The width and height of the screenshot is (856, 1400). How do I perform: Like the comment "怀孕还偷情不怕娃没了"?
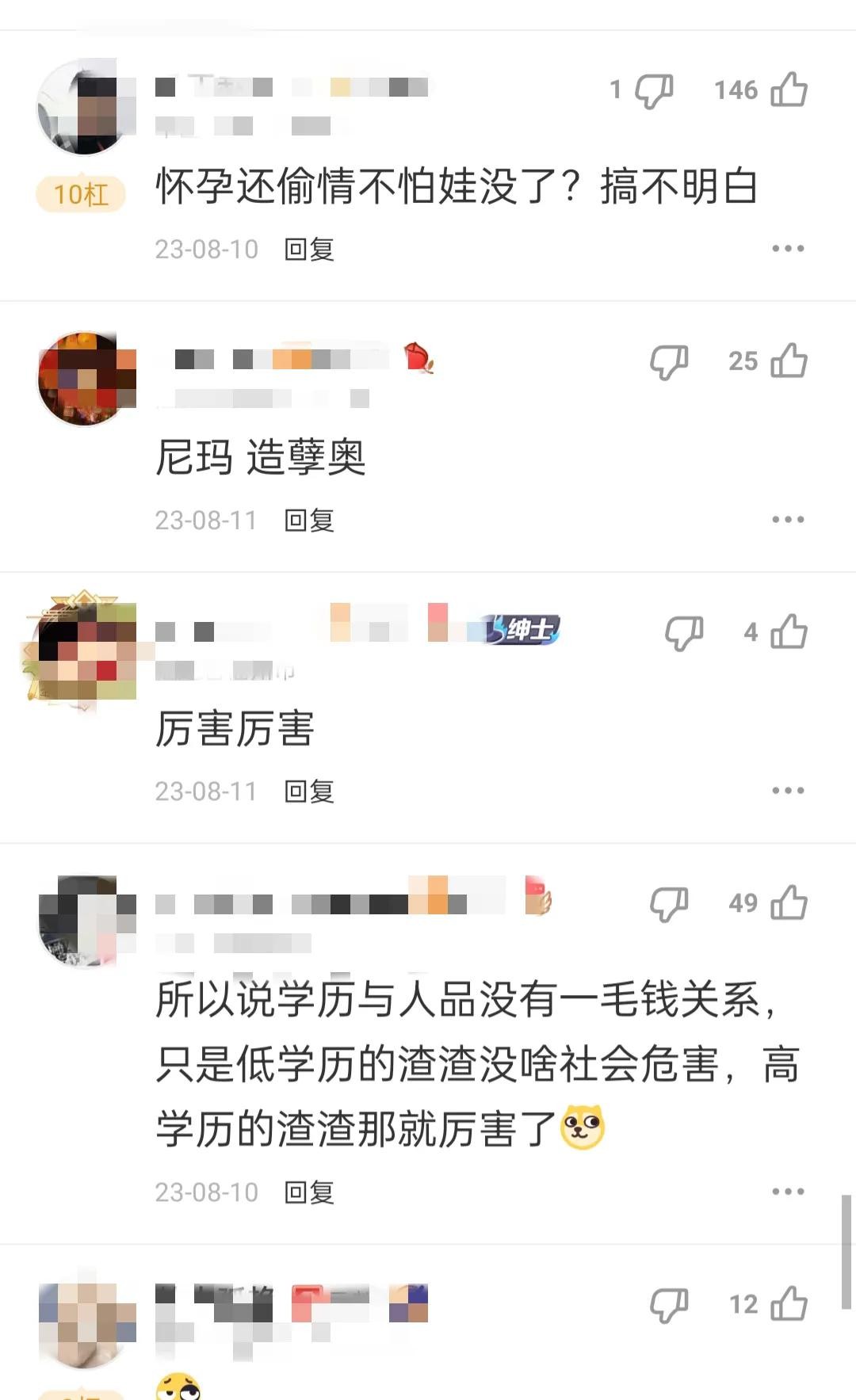click(x=789, y=90)
